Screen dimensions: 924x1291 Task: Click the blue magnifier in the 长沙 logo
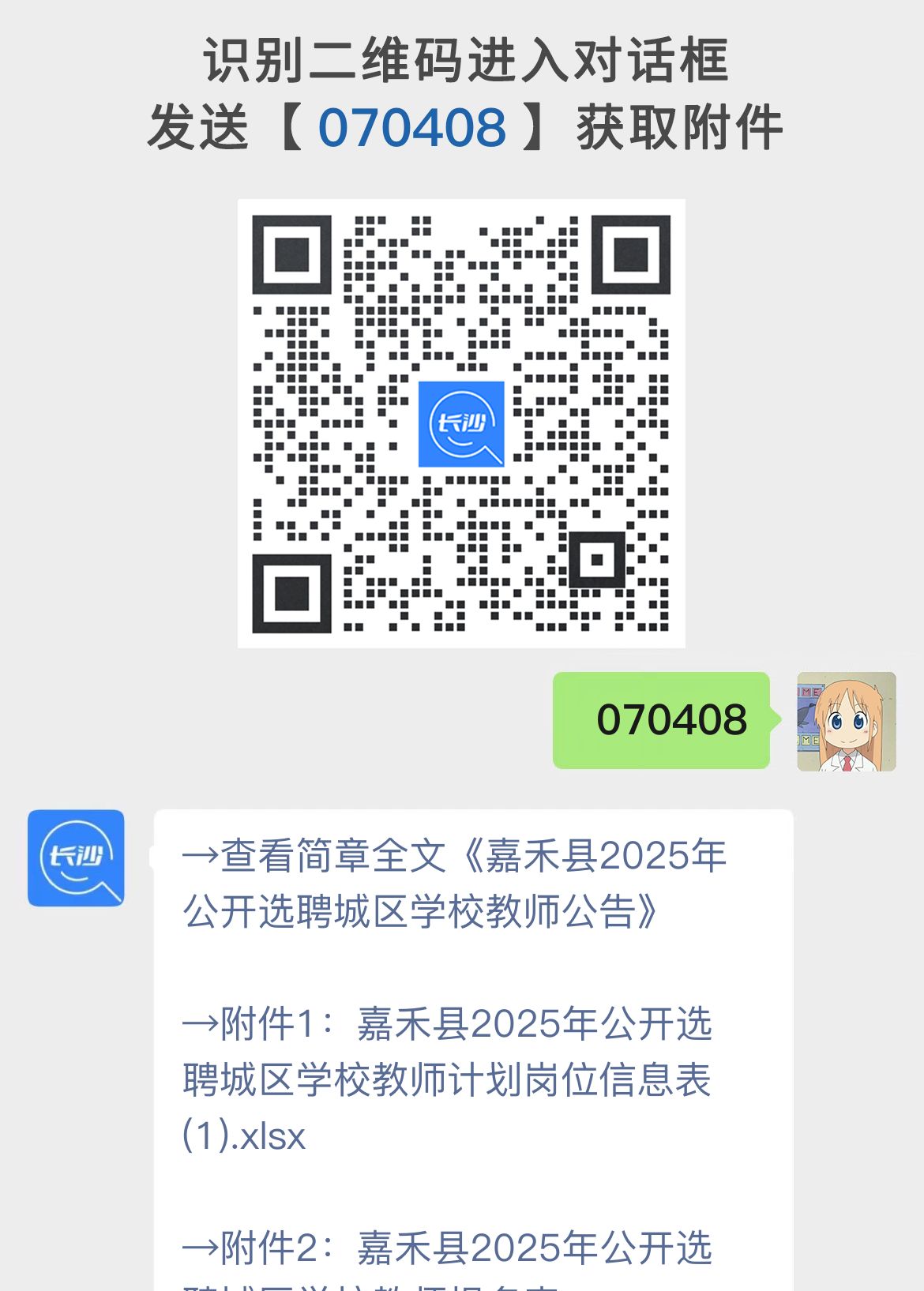(474, 442)
